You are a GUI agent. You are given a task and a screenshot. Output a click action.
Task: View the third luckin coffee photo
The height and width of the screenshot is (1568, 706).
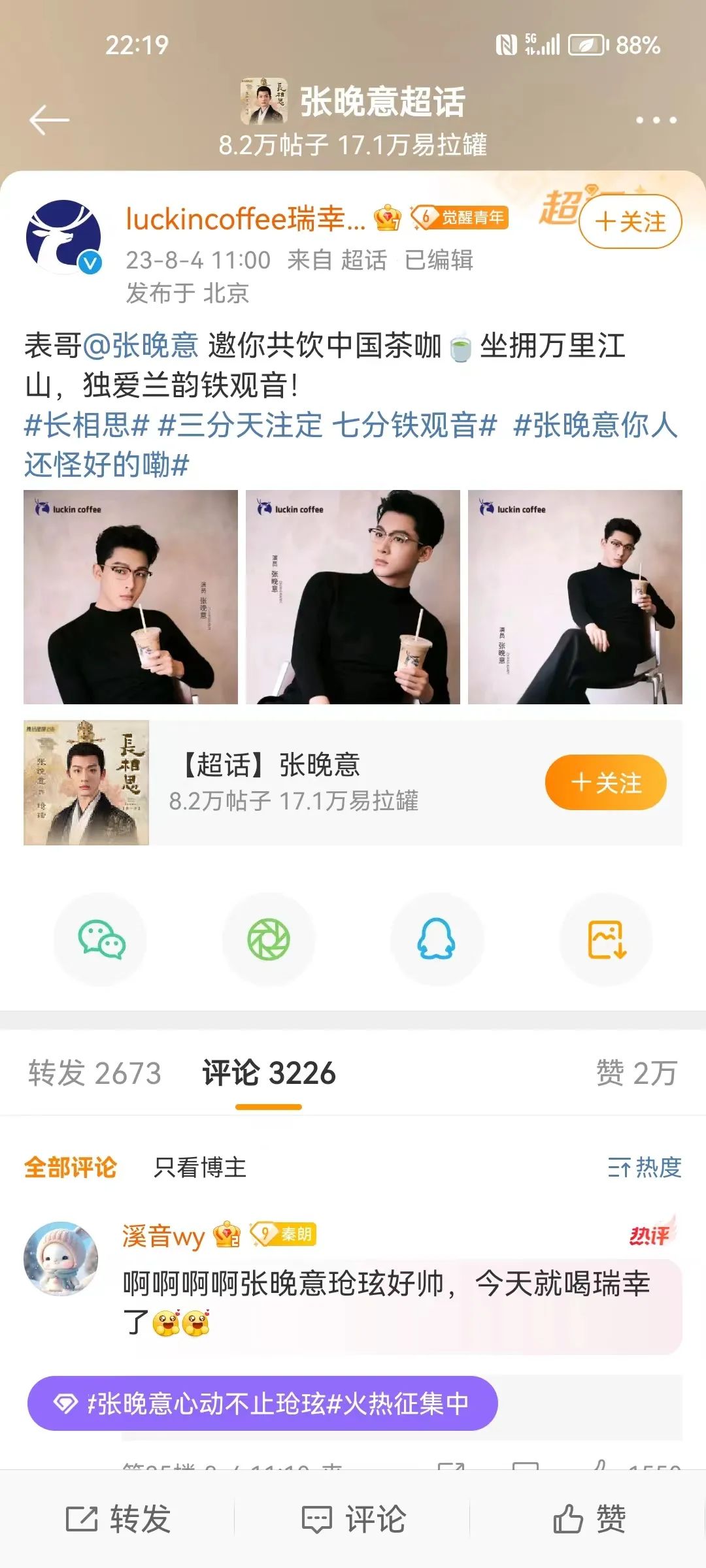click(x=575, y=597)
